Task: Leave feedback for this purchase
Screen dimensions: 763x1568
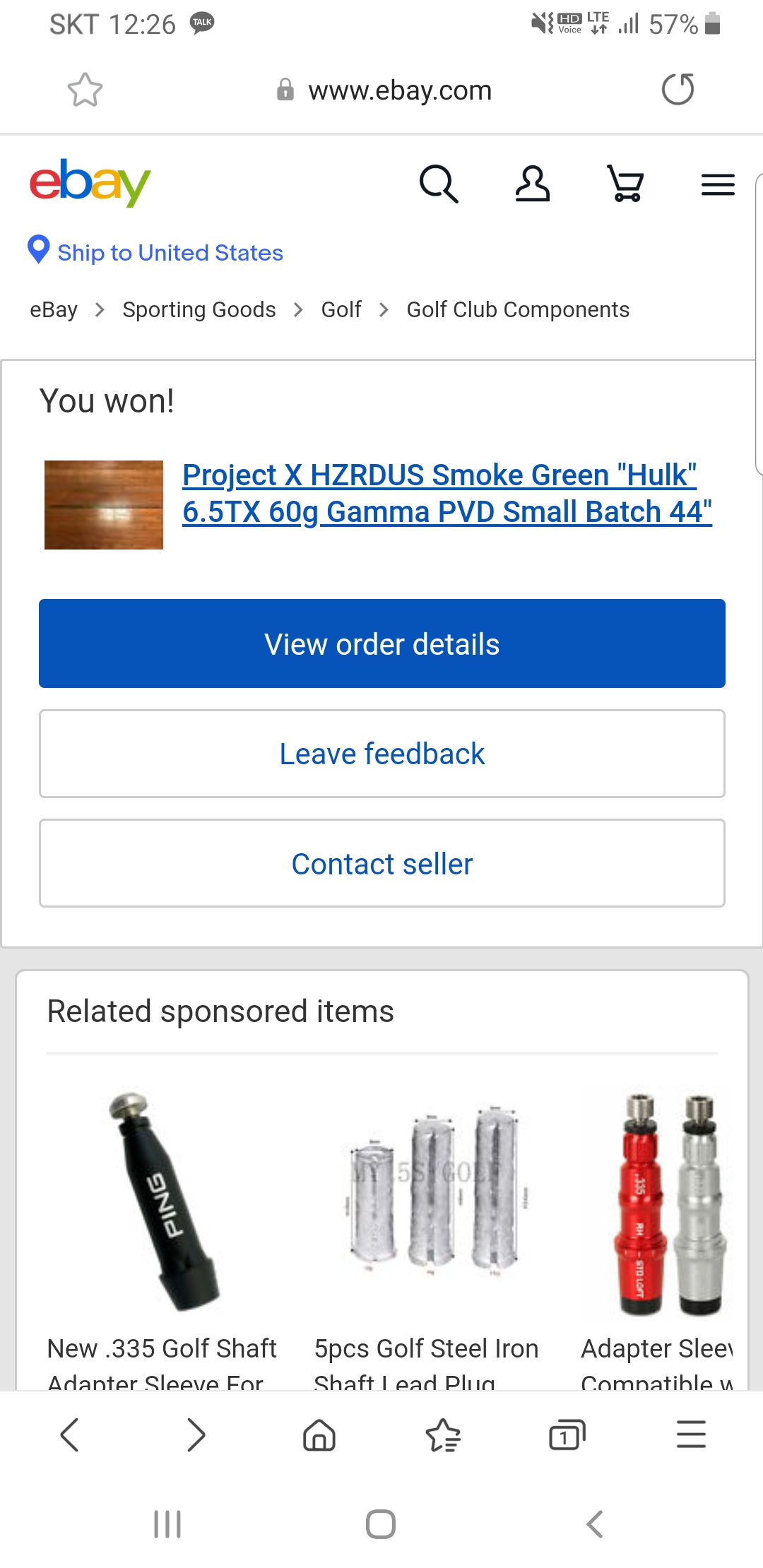Action: point(381,754)
